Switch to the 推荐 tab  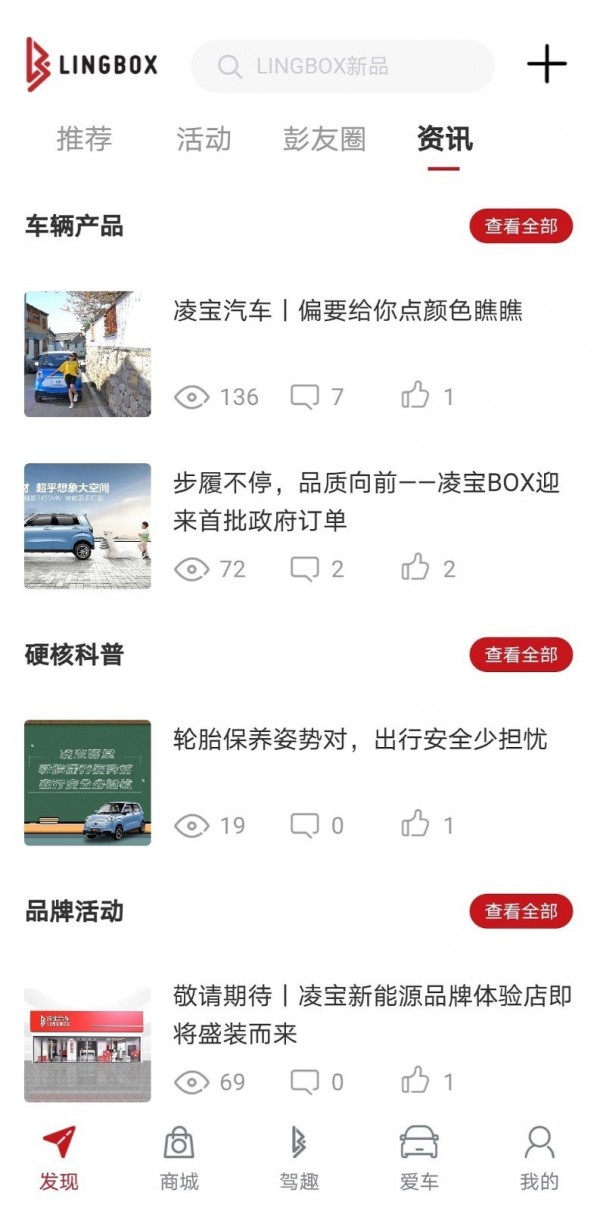coord(84,139)
